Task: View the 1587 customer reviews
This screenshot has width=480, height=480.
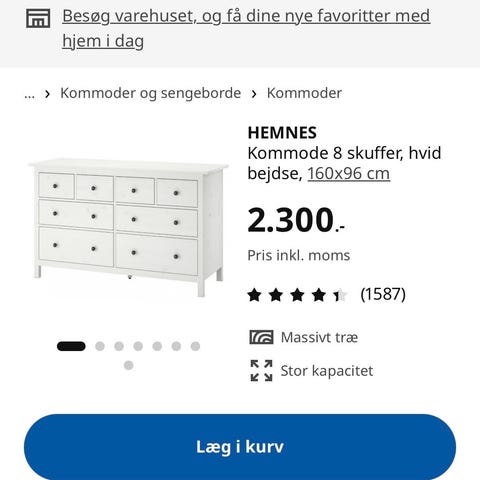Action: [x=383, y=294]
